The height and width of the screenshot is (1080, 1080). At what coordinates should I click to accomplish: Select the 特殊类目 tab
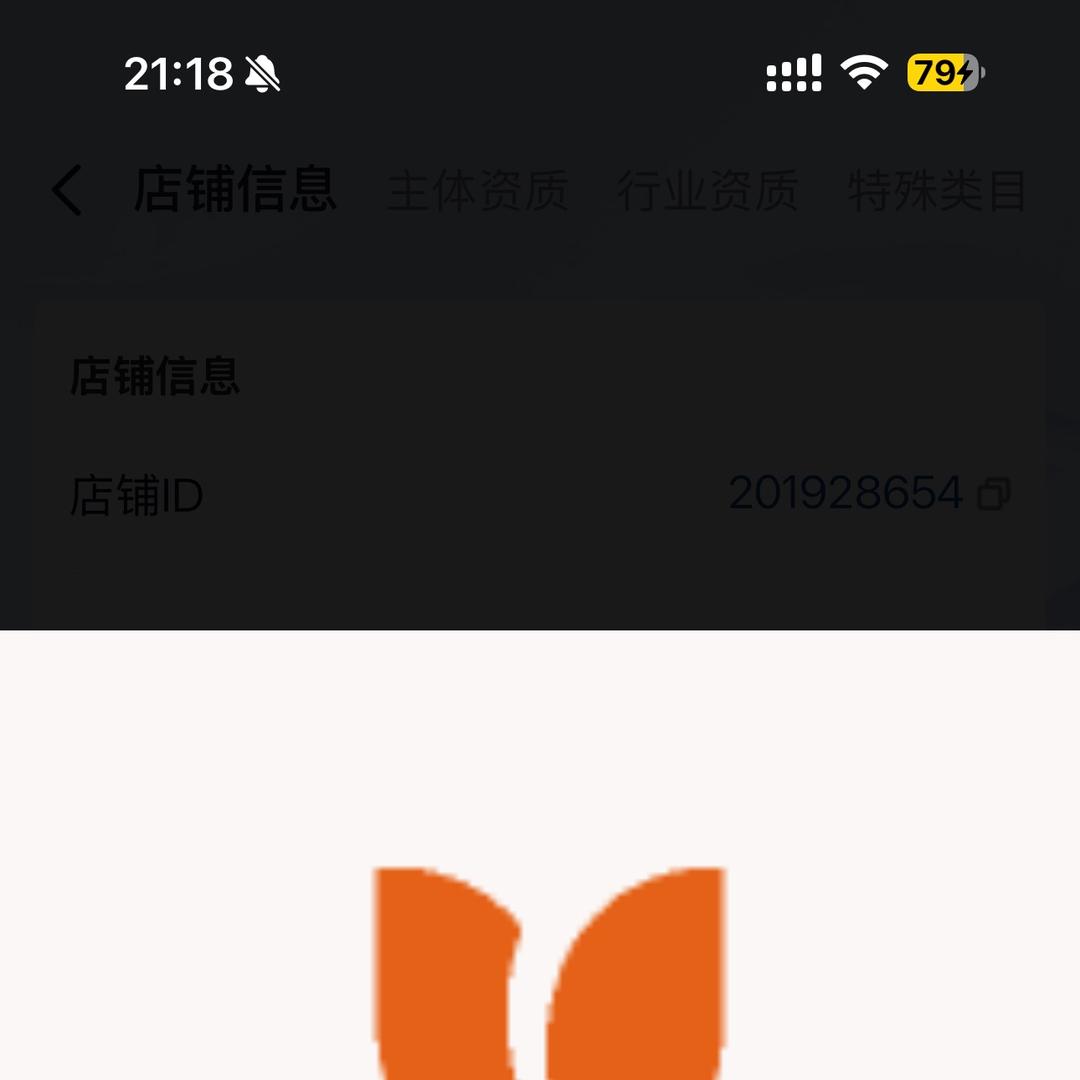(x=937, y=190)
